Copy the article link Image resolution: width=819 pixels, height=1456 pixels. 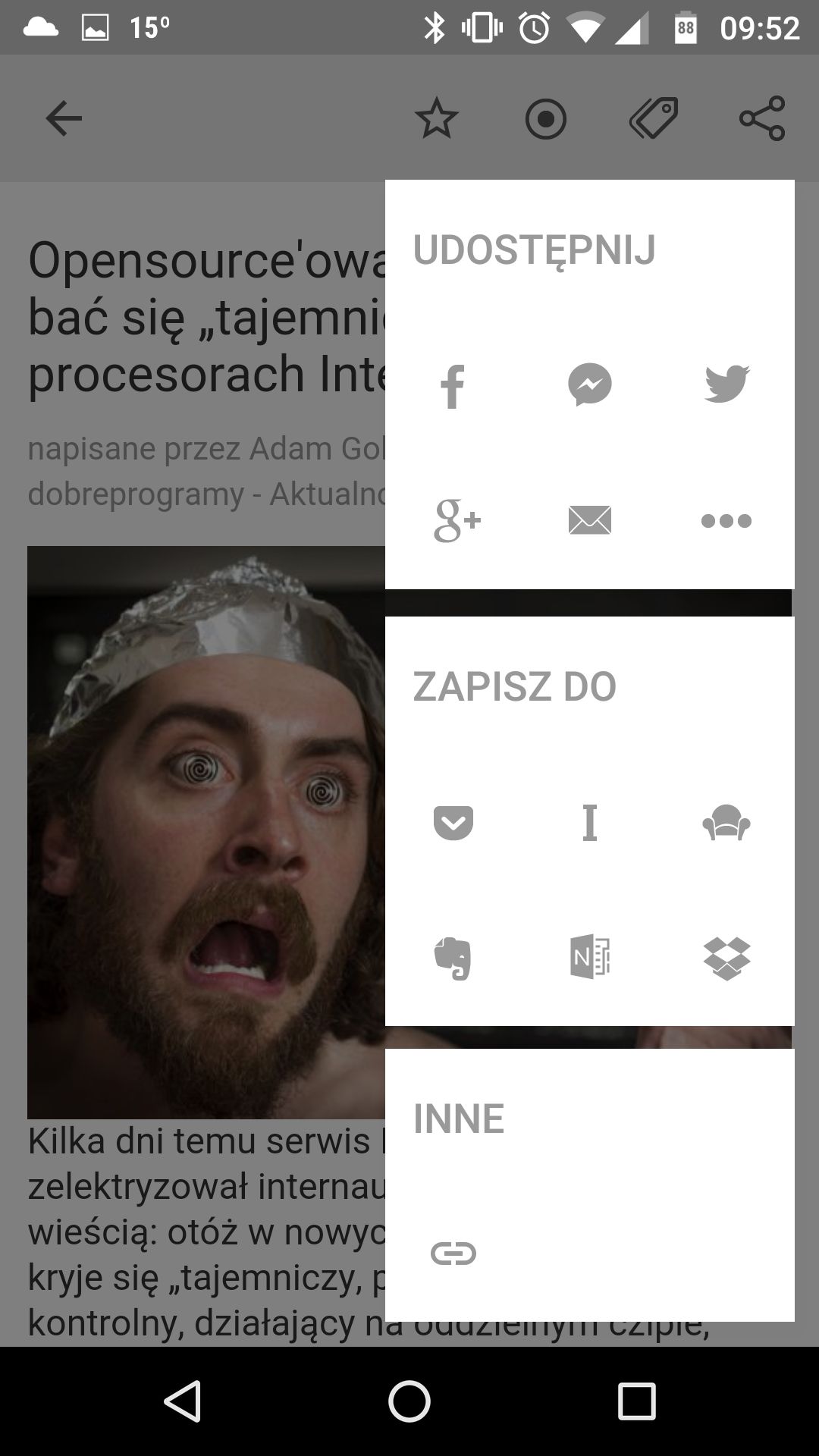[453, 1254]
